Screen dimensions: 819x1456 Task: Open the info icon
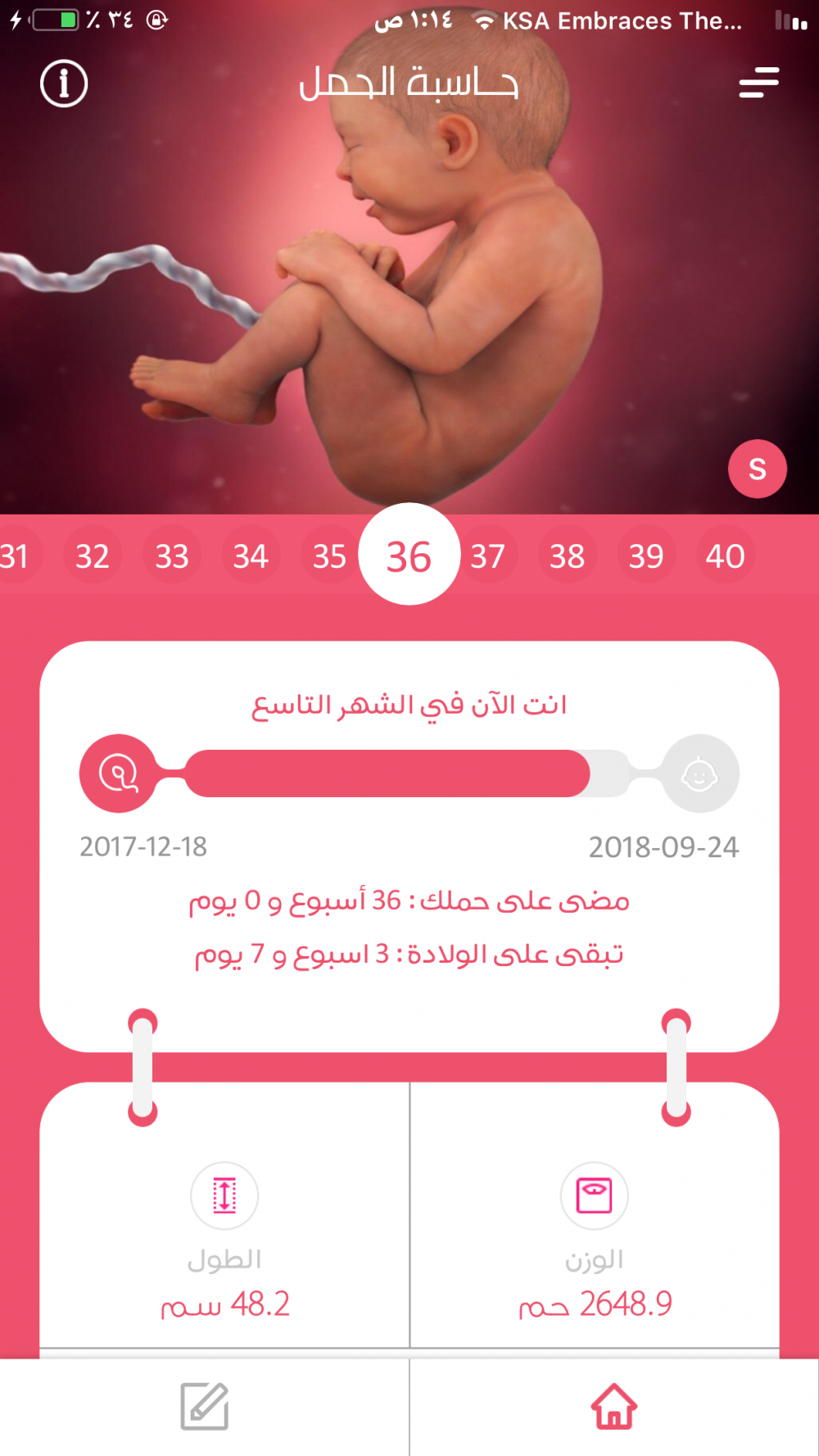(64, 83)
